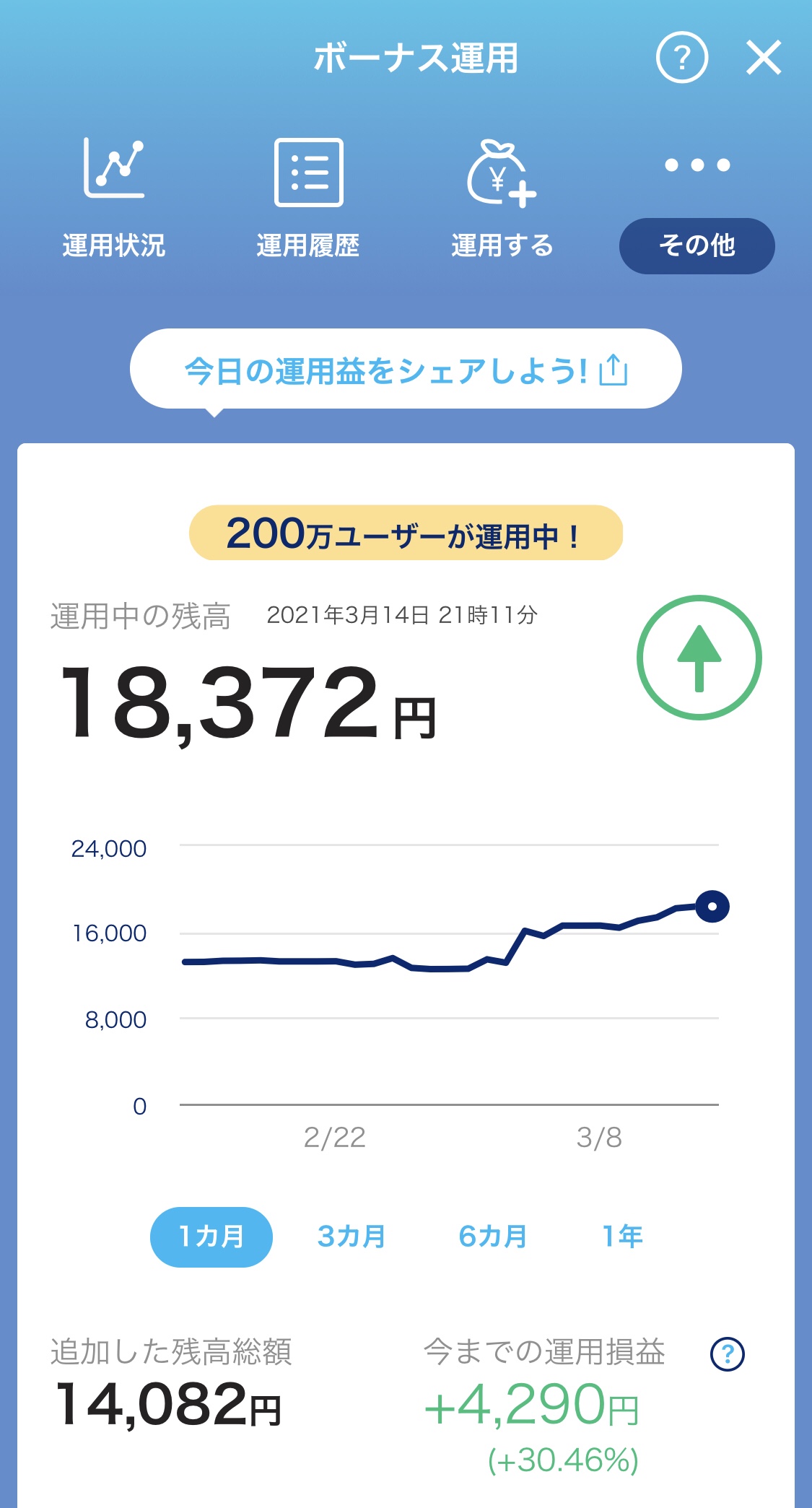Switch chart to 6カ月 range
Viewport: 812px width, 1508px height.
pos(492,1237)
